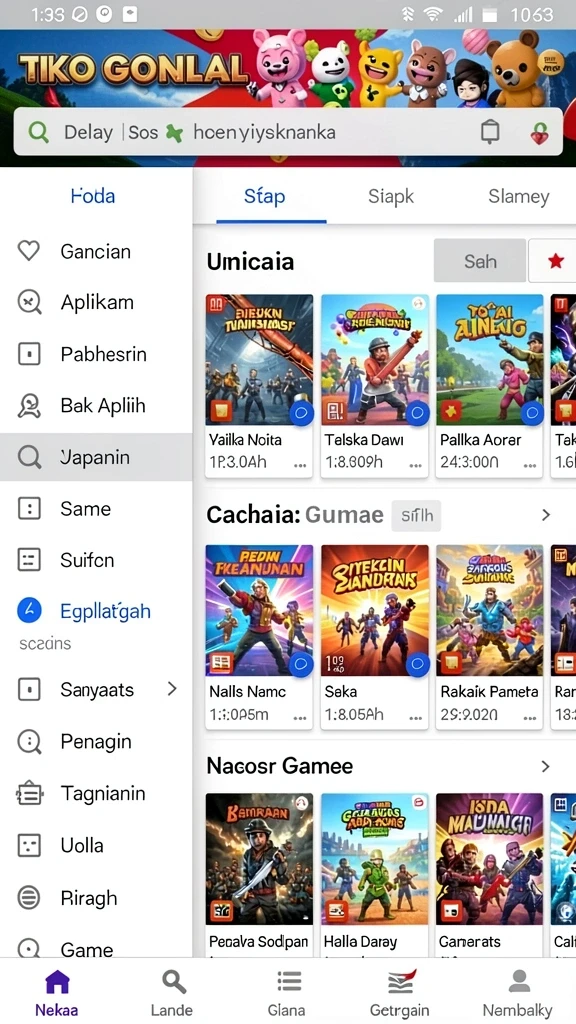Expand the Sanyaats menu row
The height and width of the screenshot is (1024, 576).
(96, 690)
